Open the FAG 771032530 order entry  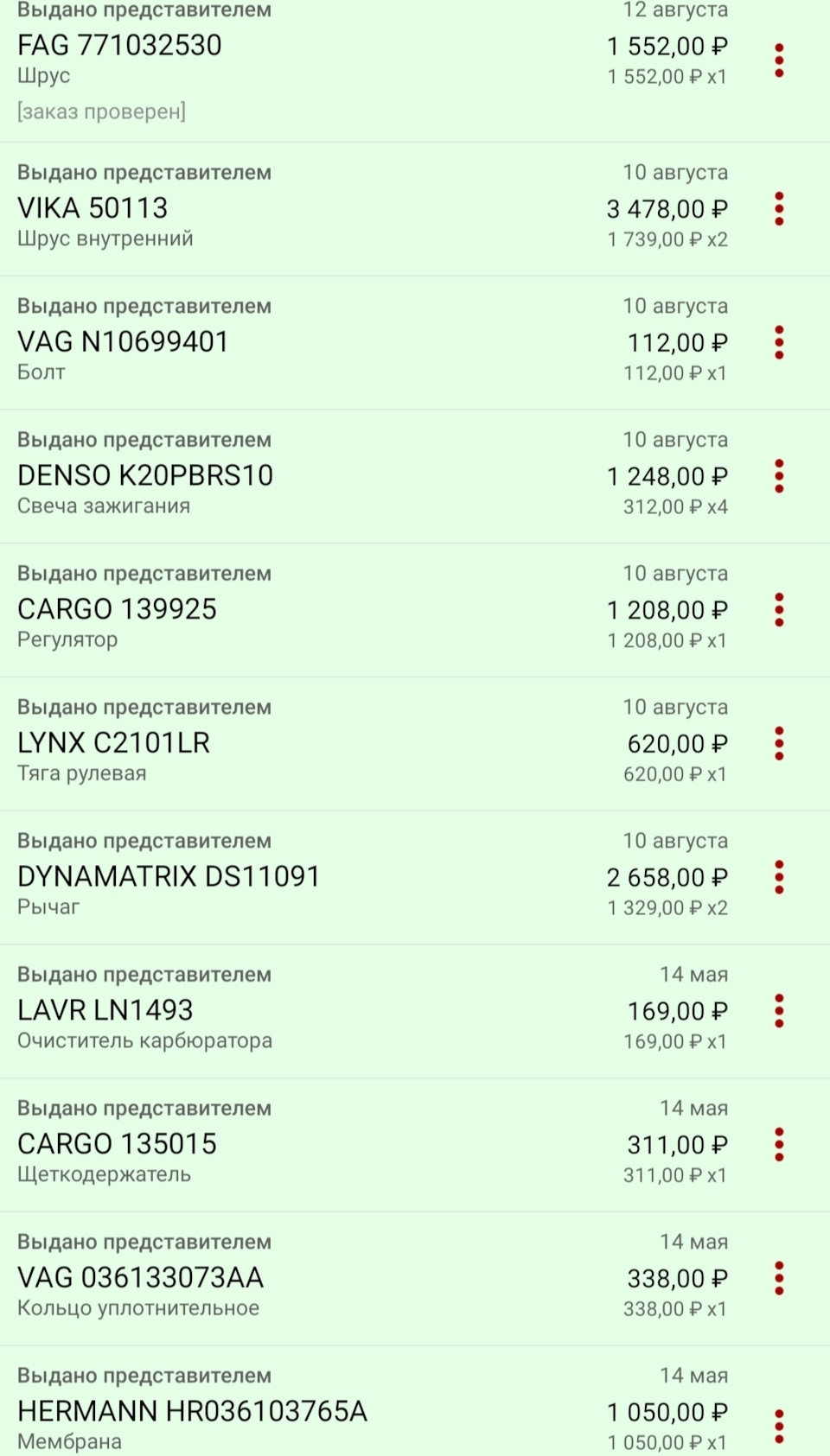(x=118, y=45)
